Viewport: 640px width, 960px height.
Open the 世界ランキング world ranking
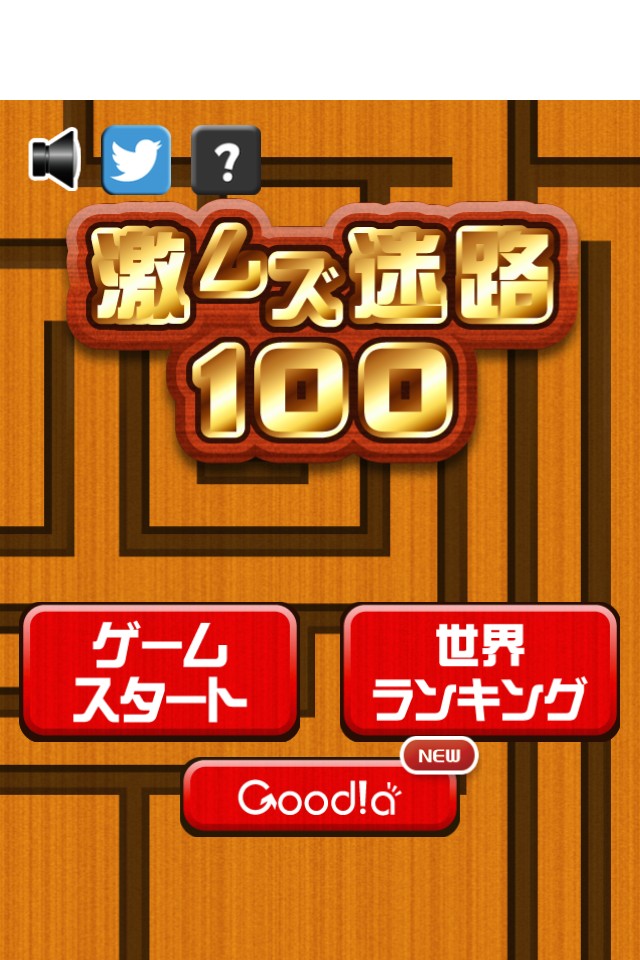coord(480,671)
